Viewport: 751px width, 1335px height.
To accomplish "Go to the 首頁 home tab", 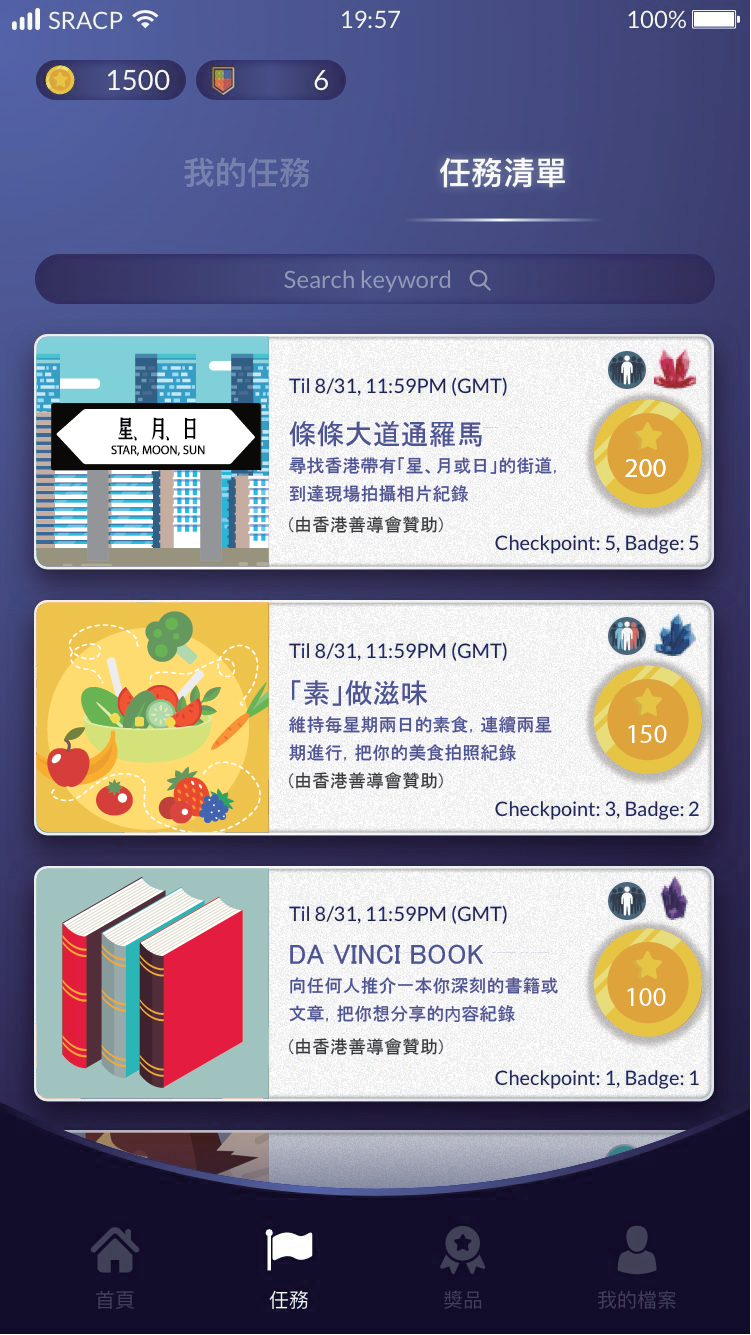I will [x=114, y=1266].
